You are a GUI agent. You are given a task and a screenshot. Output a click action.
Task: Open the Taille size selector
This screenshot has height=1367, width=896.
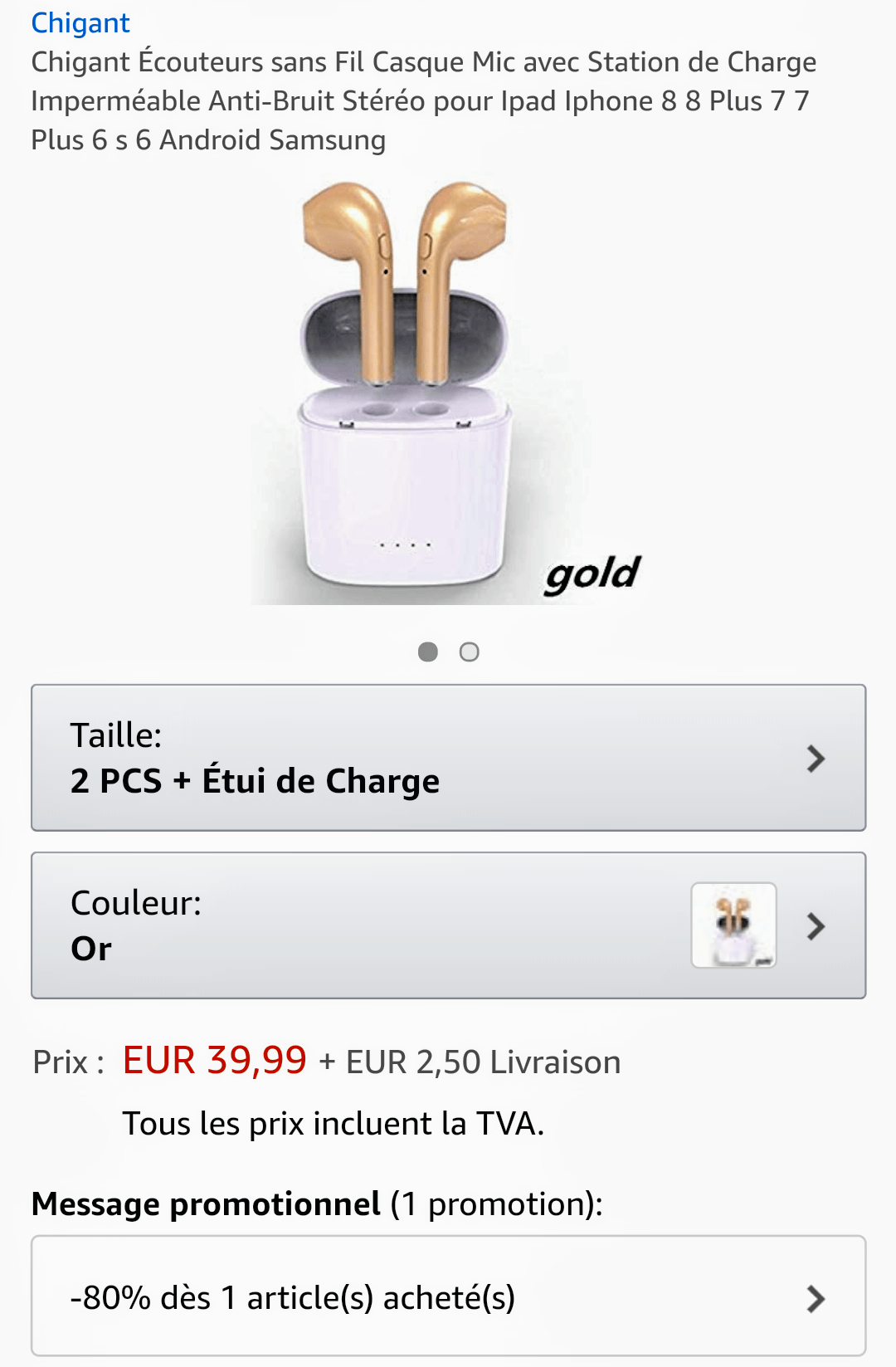448,758
